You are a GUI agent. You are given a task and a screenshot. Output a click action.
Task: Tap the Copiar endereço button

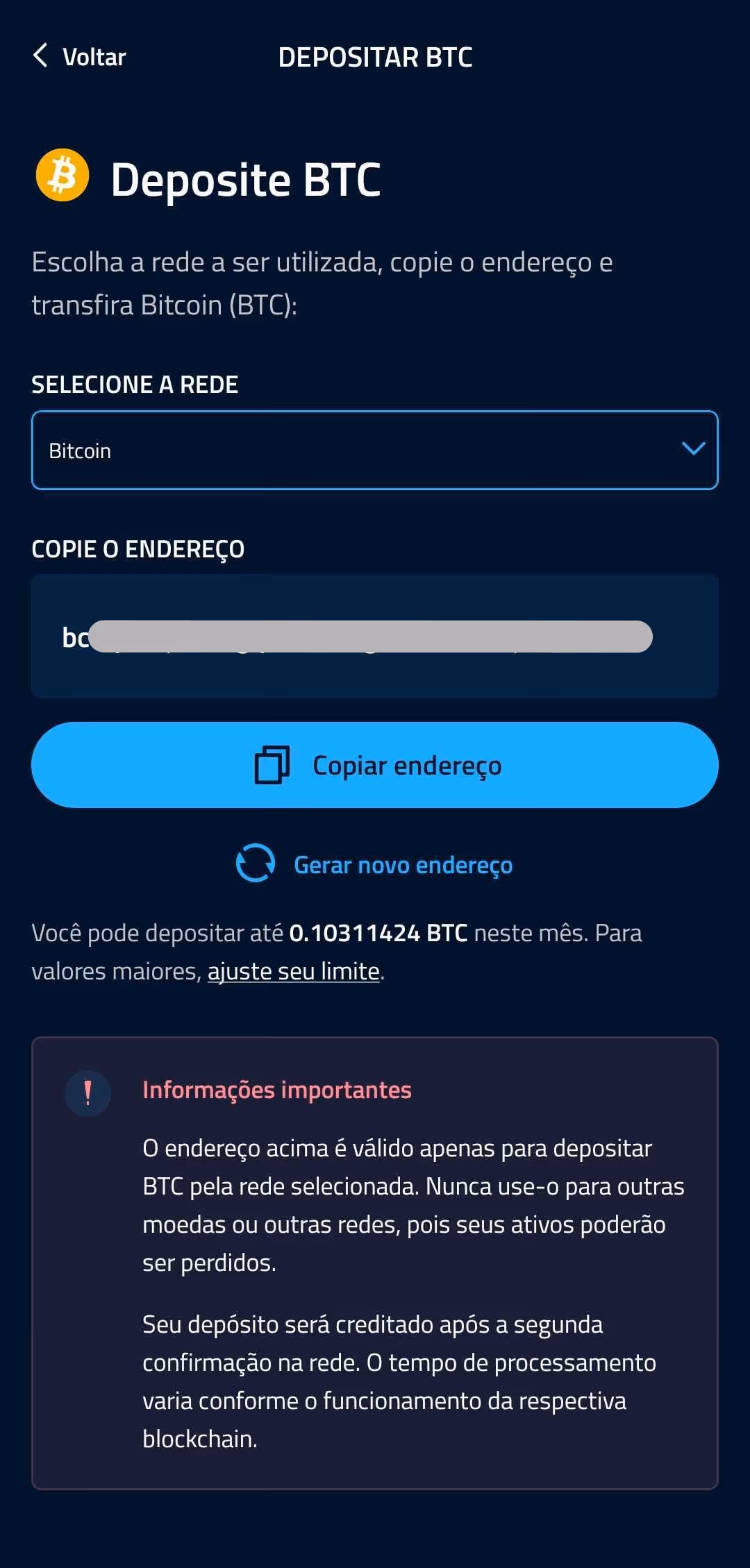point(374,765)
